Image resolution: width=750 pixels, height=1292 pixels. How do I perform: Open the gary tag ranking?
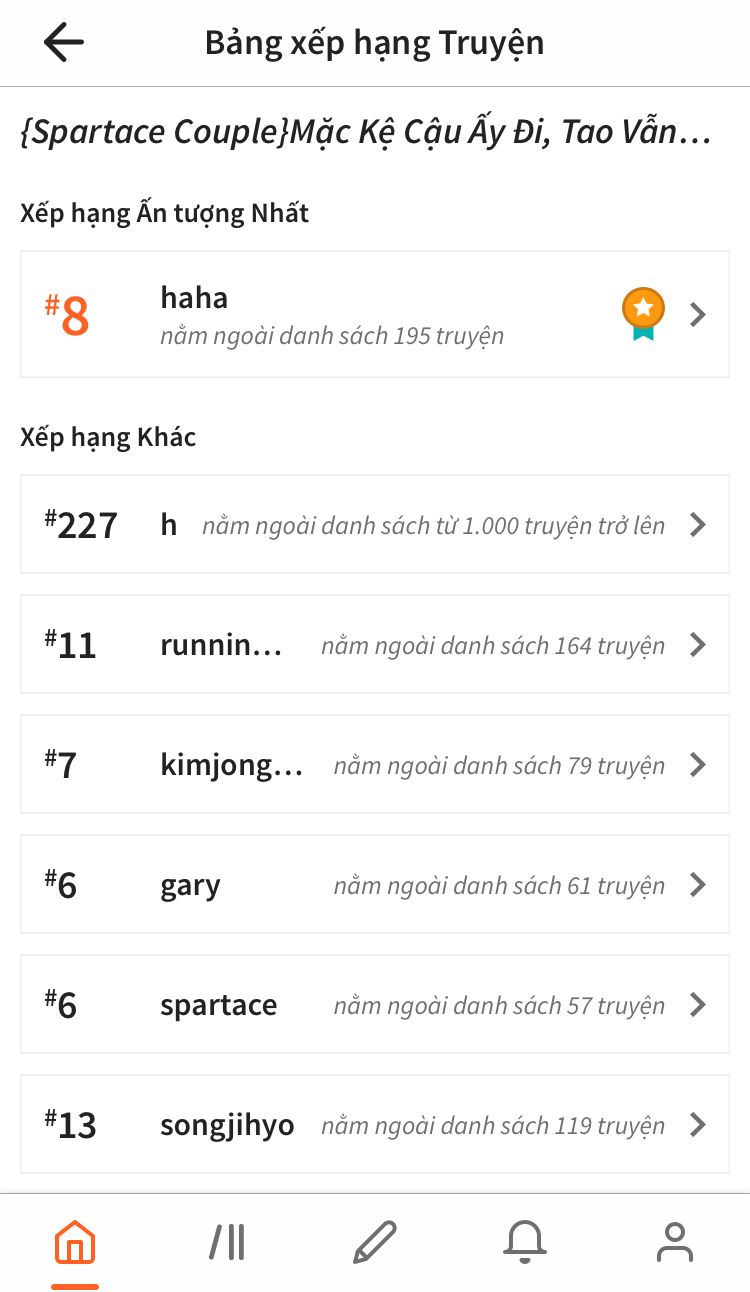[x=375, y=884]
